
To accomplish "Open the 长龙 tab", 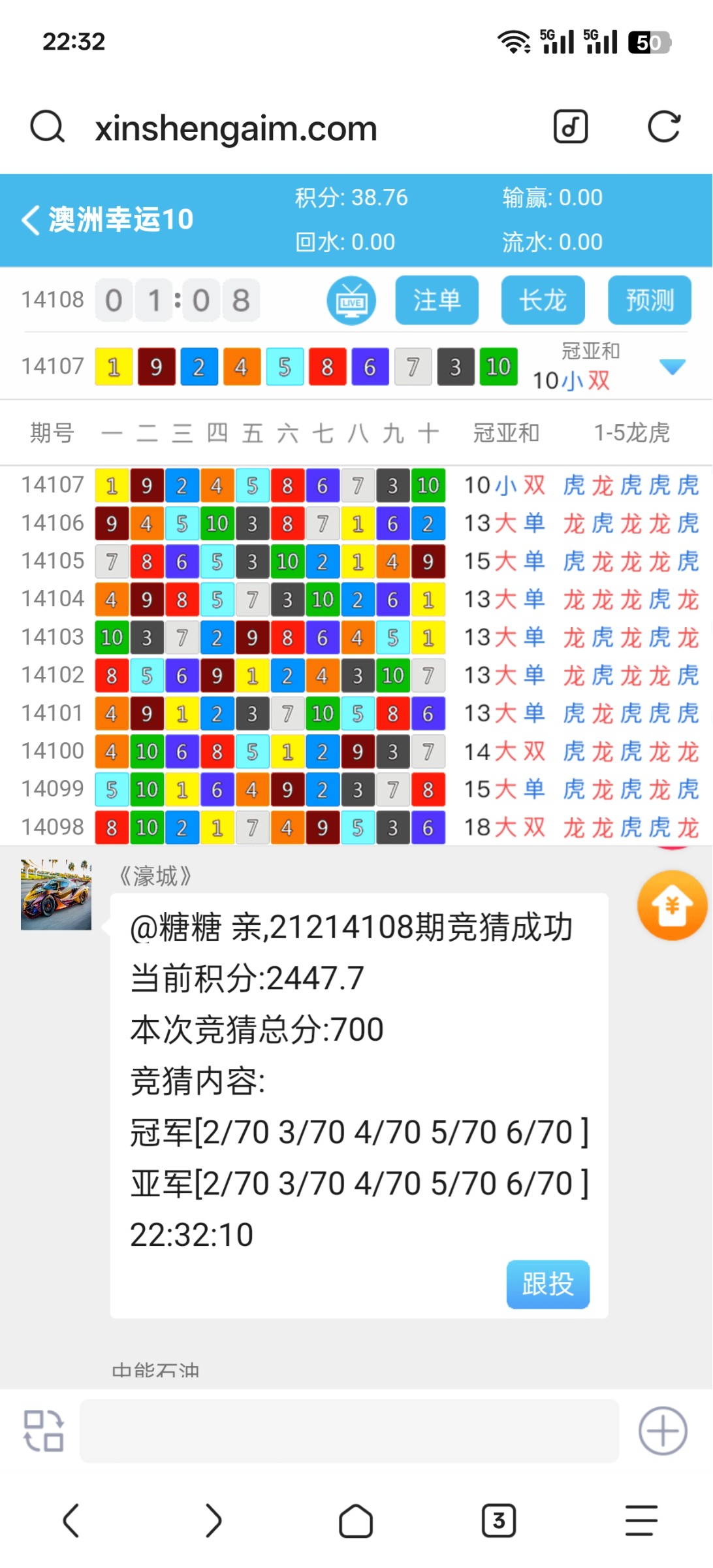I will tap(543, 301).
